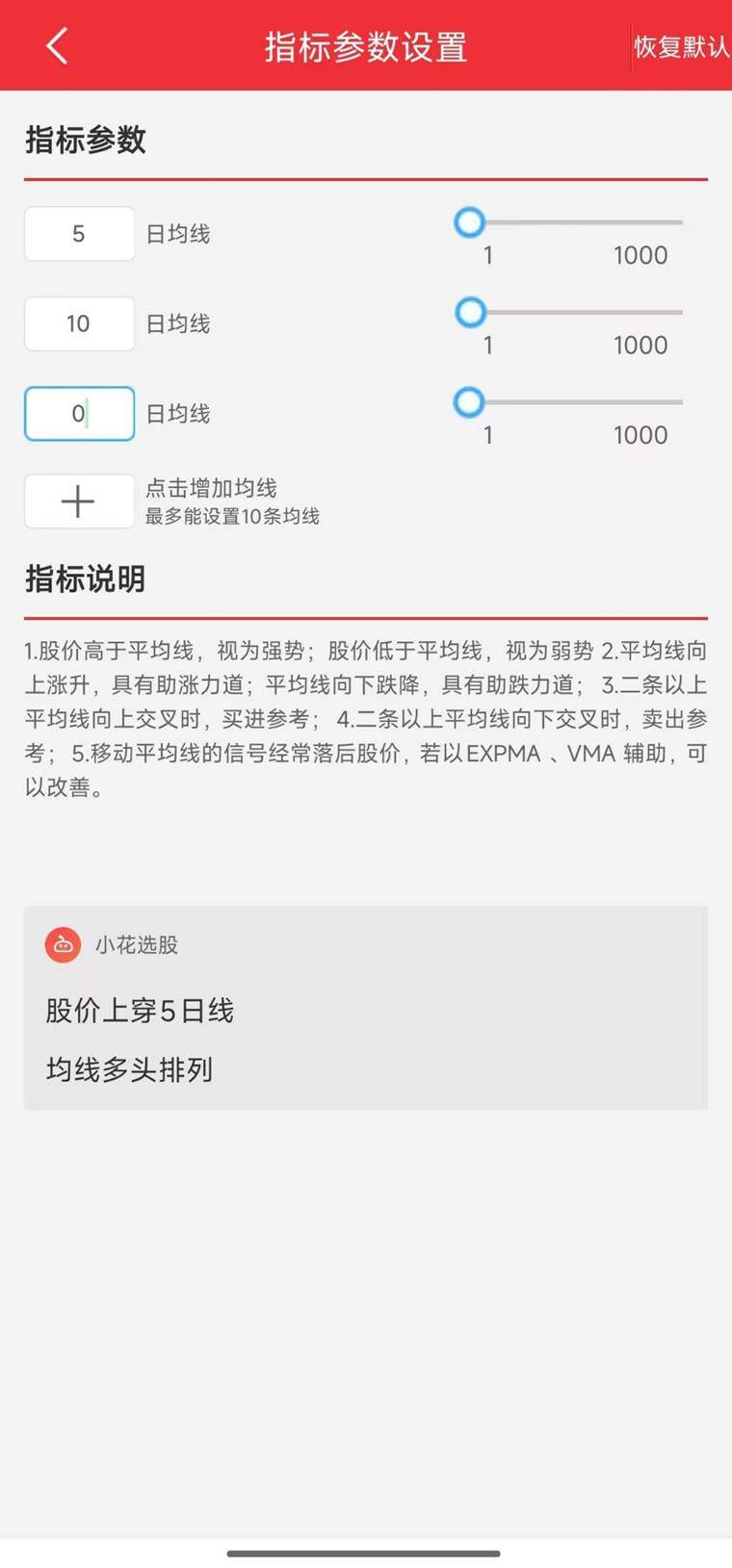Edit the field showing 10 日均线

tap(79, 323)
